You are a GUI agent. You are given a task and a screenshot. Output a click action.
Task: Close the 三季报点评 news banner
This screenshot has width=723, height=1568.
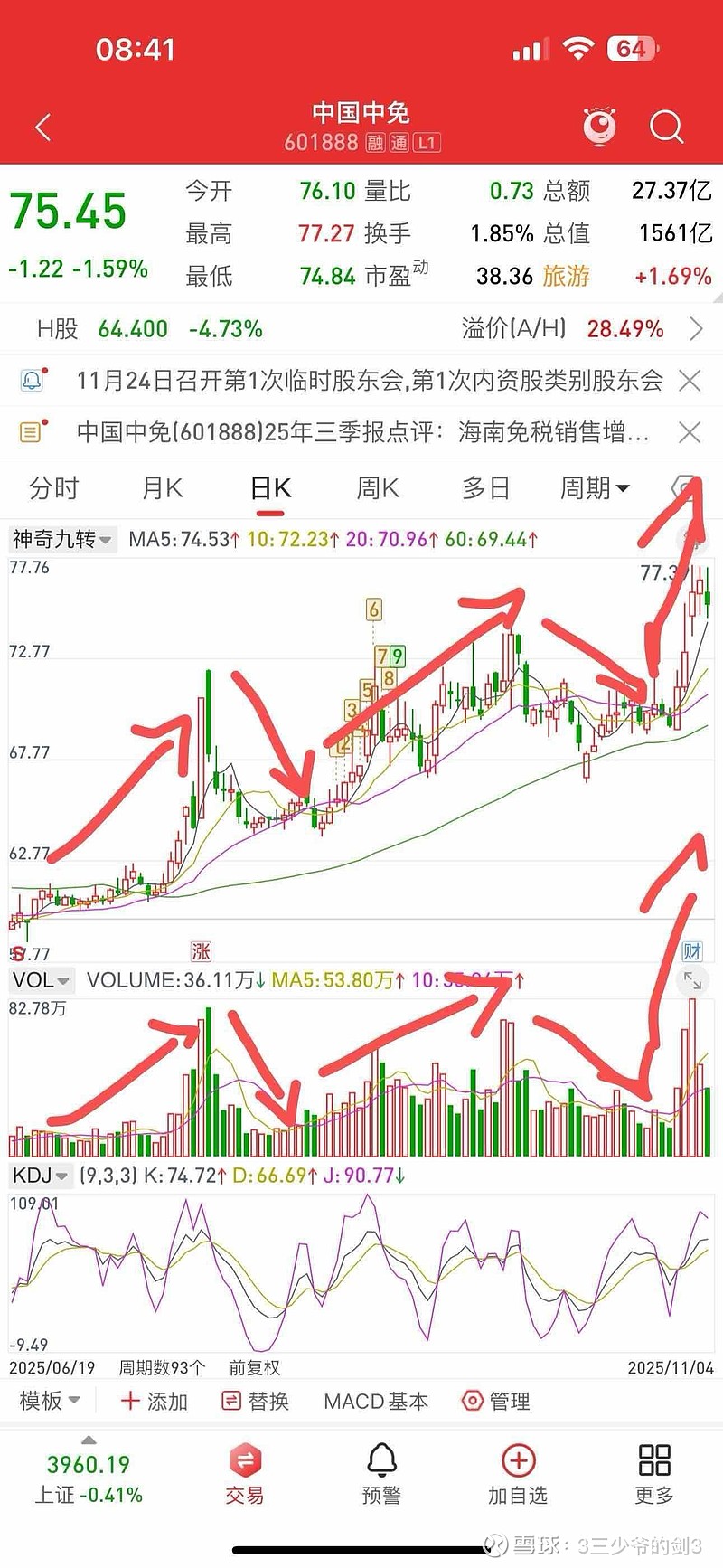click(690, 433)
